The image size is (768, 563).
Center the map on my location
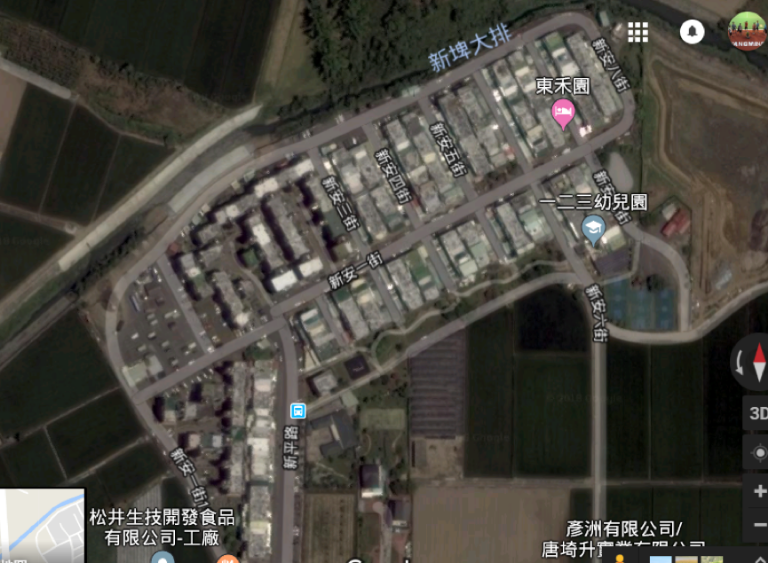(x=757, y=452)
